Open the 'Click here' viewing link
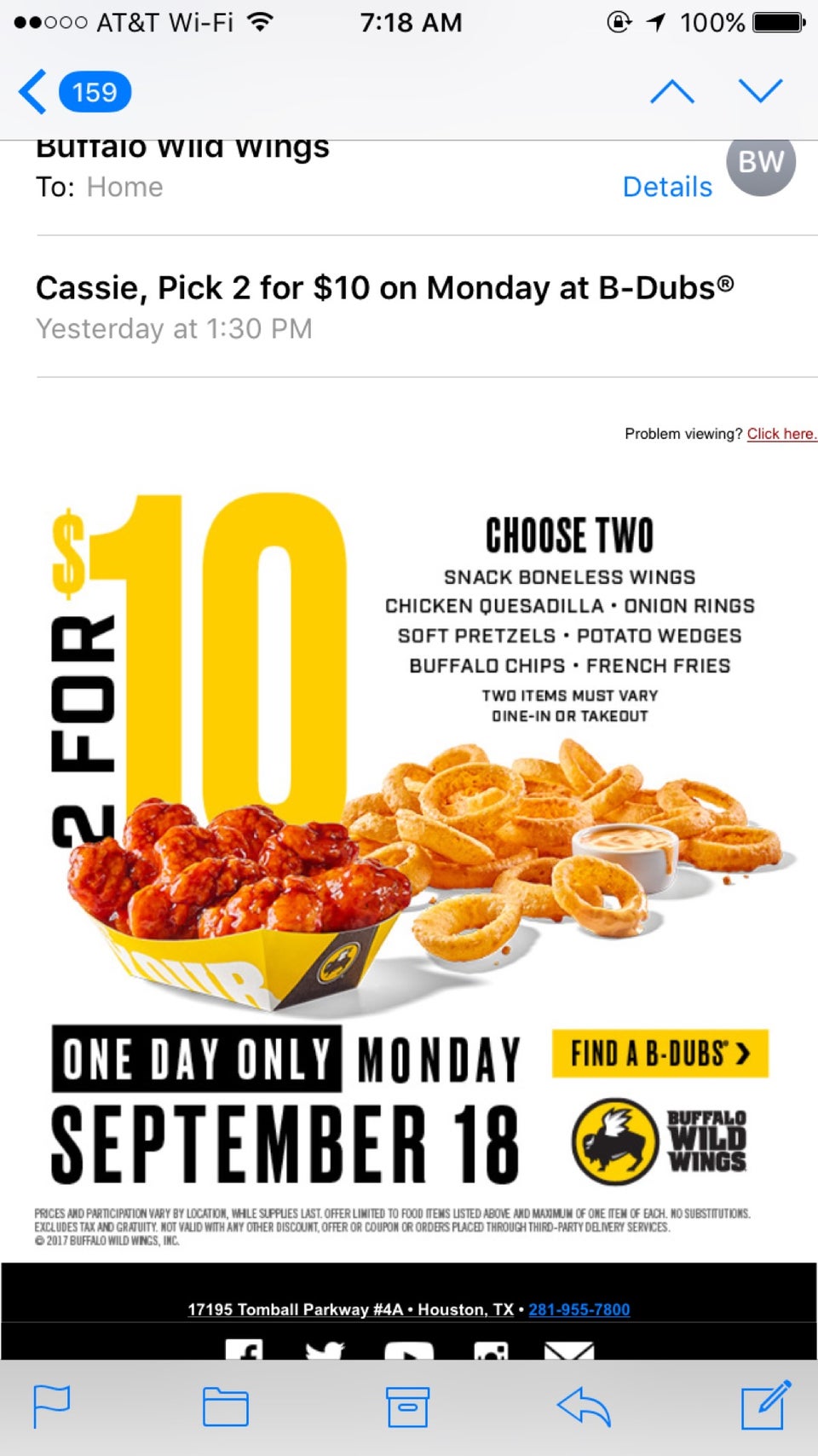 click(781, 433)
